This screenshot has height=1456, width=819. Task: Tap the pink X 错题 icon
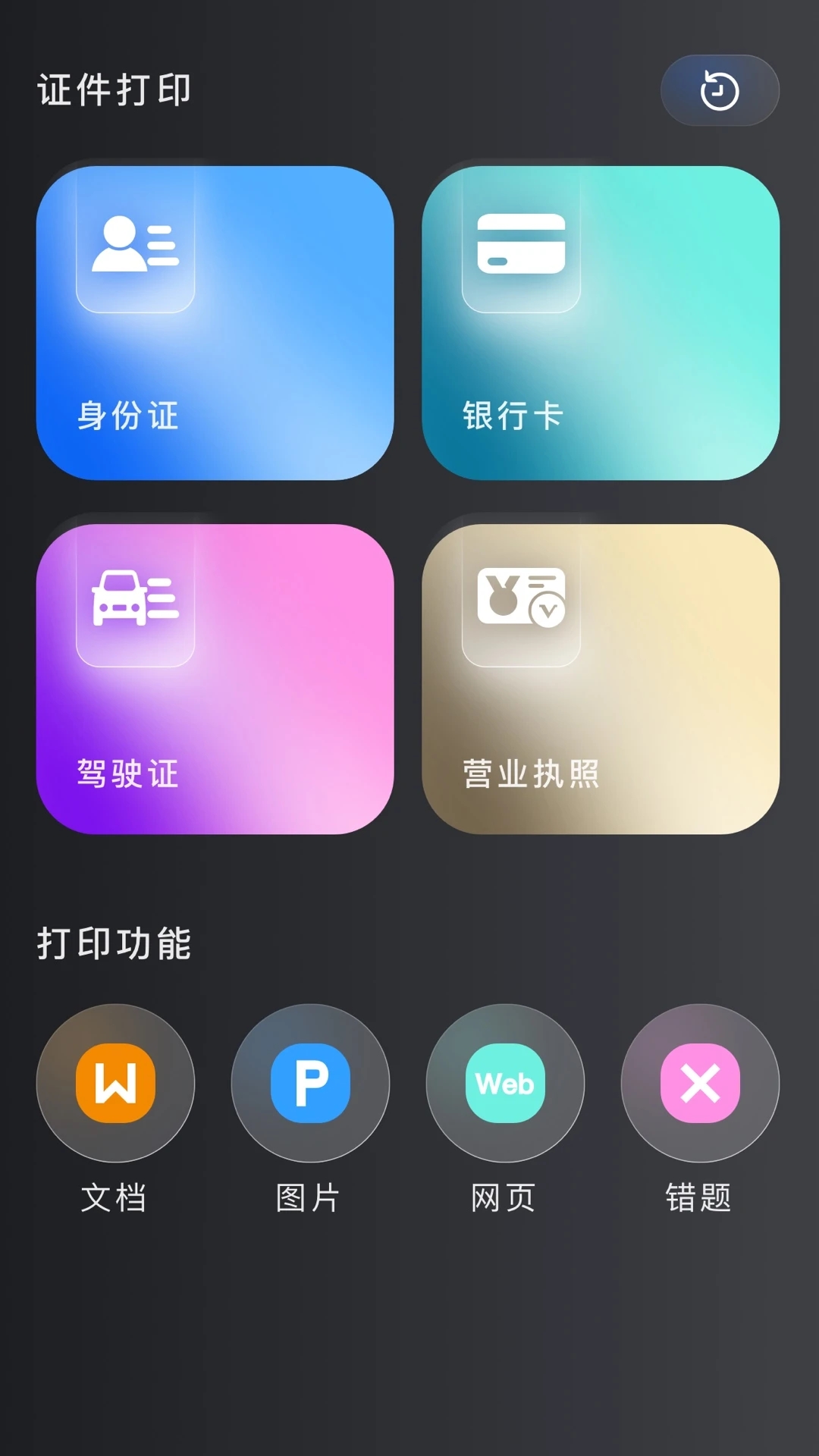click(700, 1084)
